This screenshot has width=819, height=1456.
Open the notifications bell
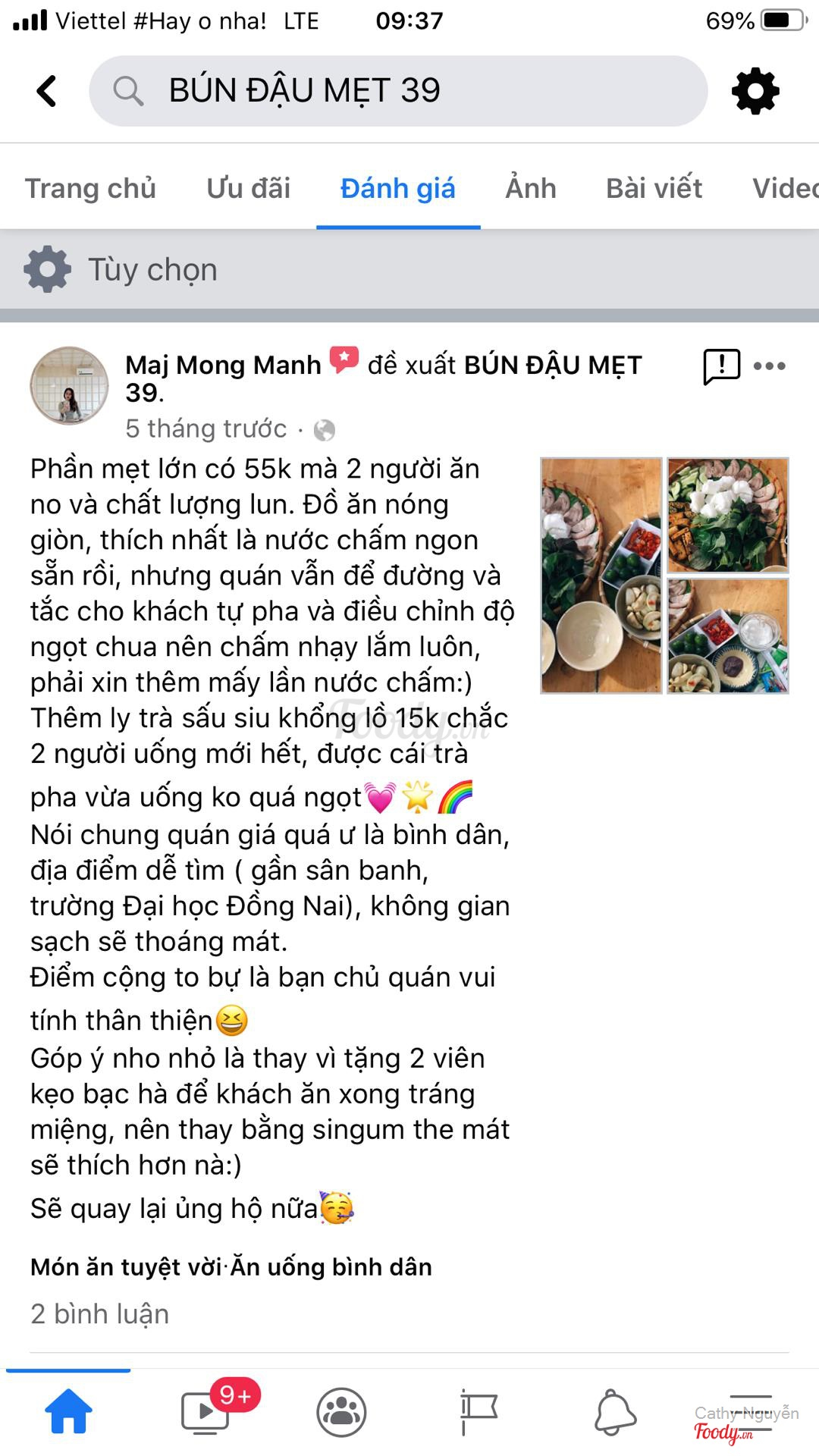615,1412
